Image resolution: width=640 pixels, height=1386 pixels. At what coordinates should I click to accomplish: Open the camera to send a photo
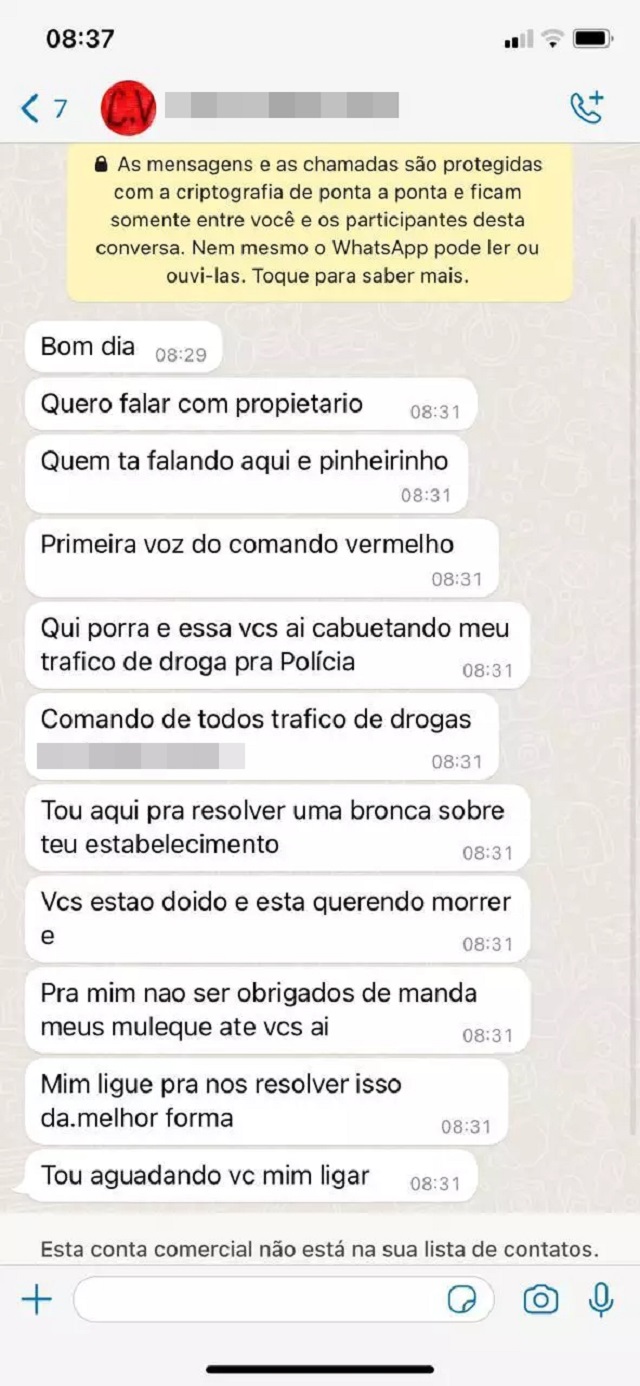coord(541,1299)
